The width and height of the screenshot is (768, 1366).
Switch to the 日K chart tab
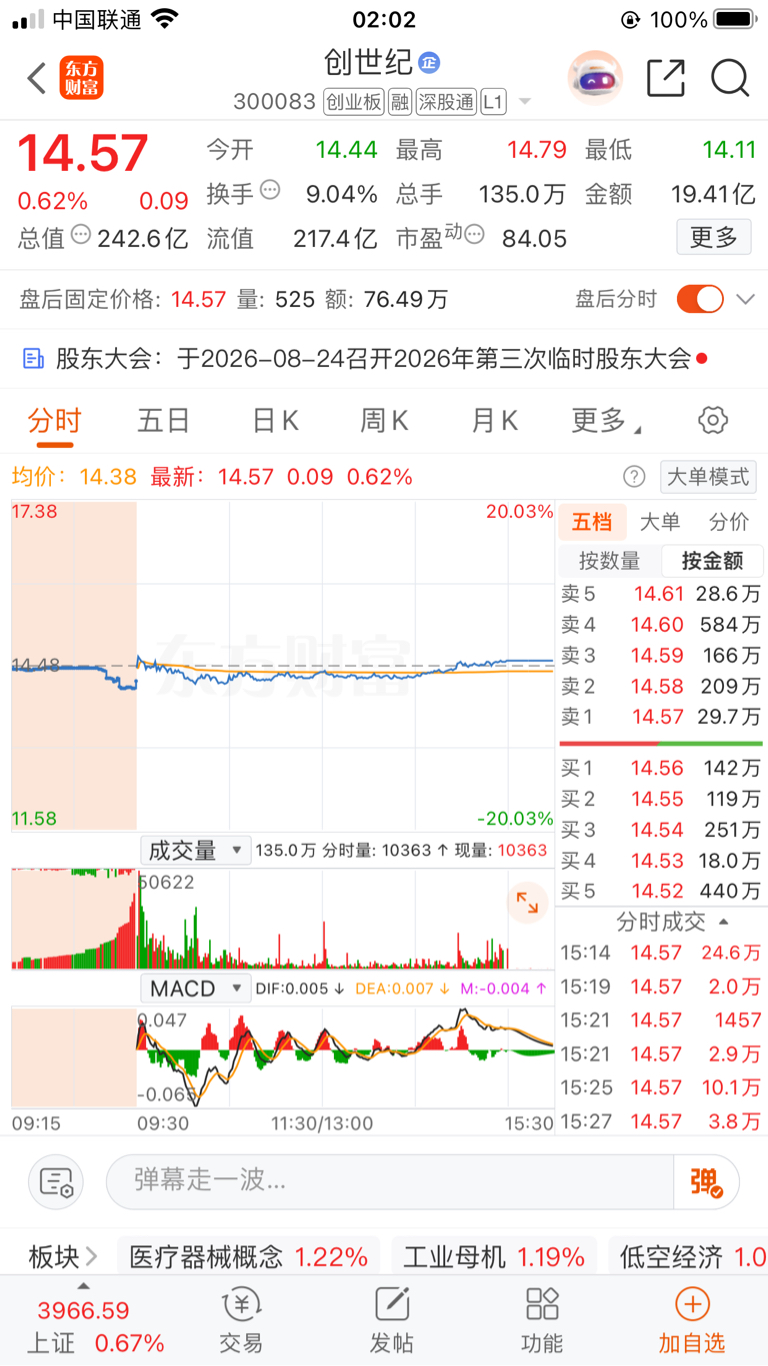coord(275,421)
